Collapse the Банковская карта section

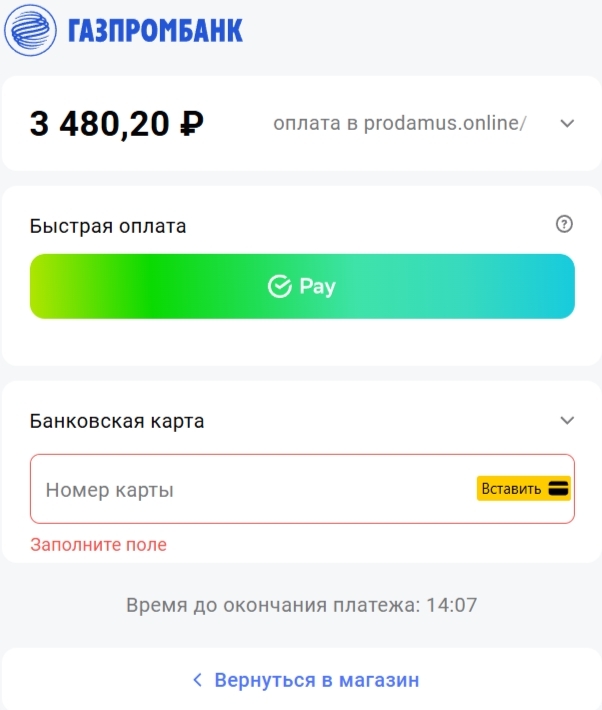[x=567, y=421]
